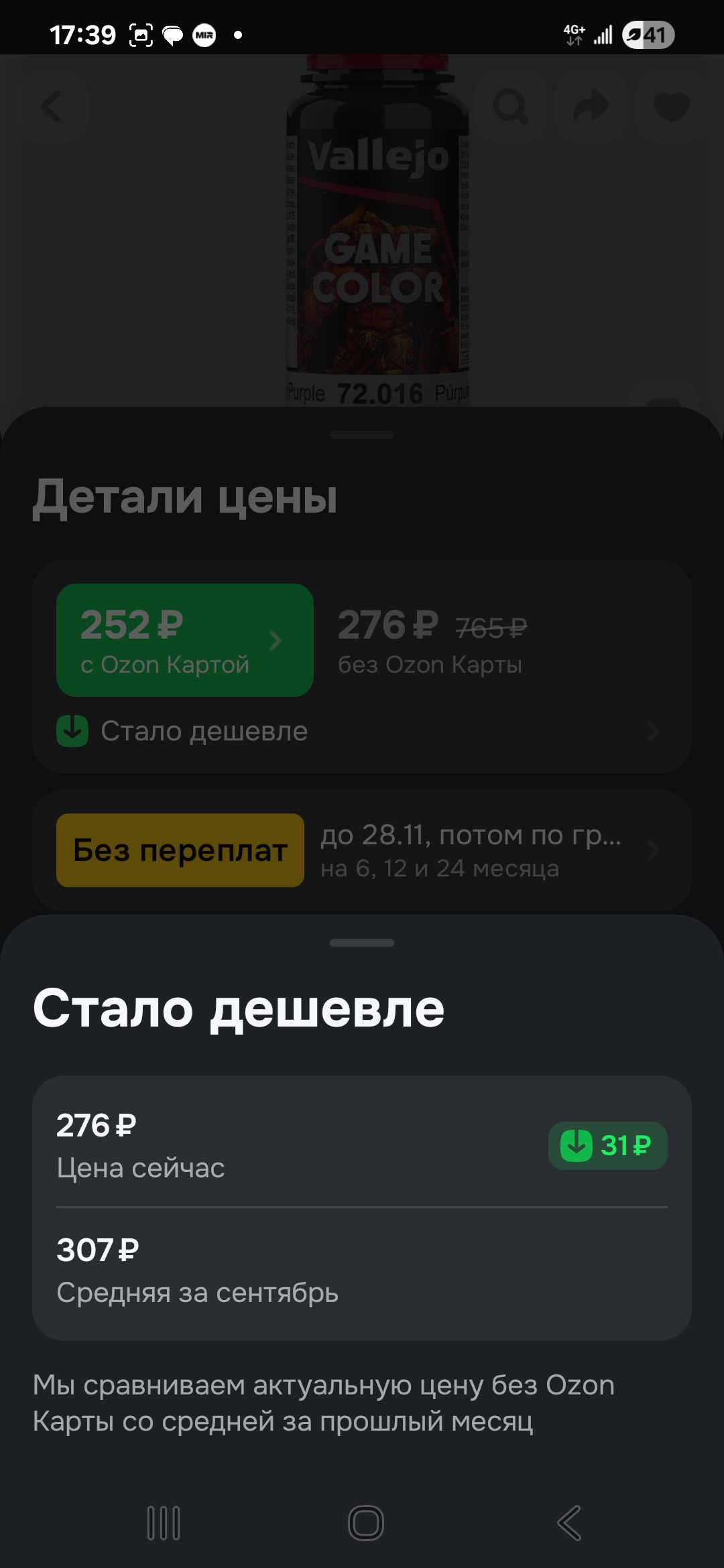Viewport: 724px width, 1568px height.
Task: Share this Vallejo paint product
Action: [x=591, y=107]
